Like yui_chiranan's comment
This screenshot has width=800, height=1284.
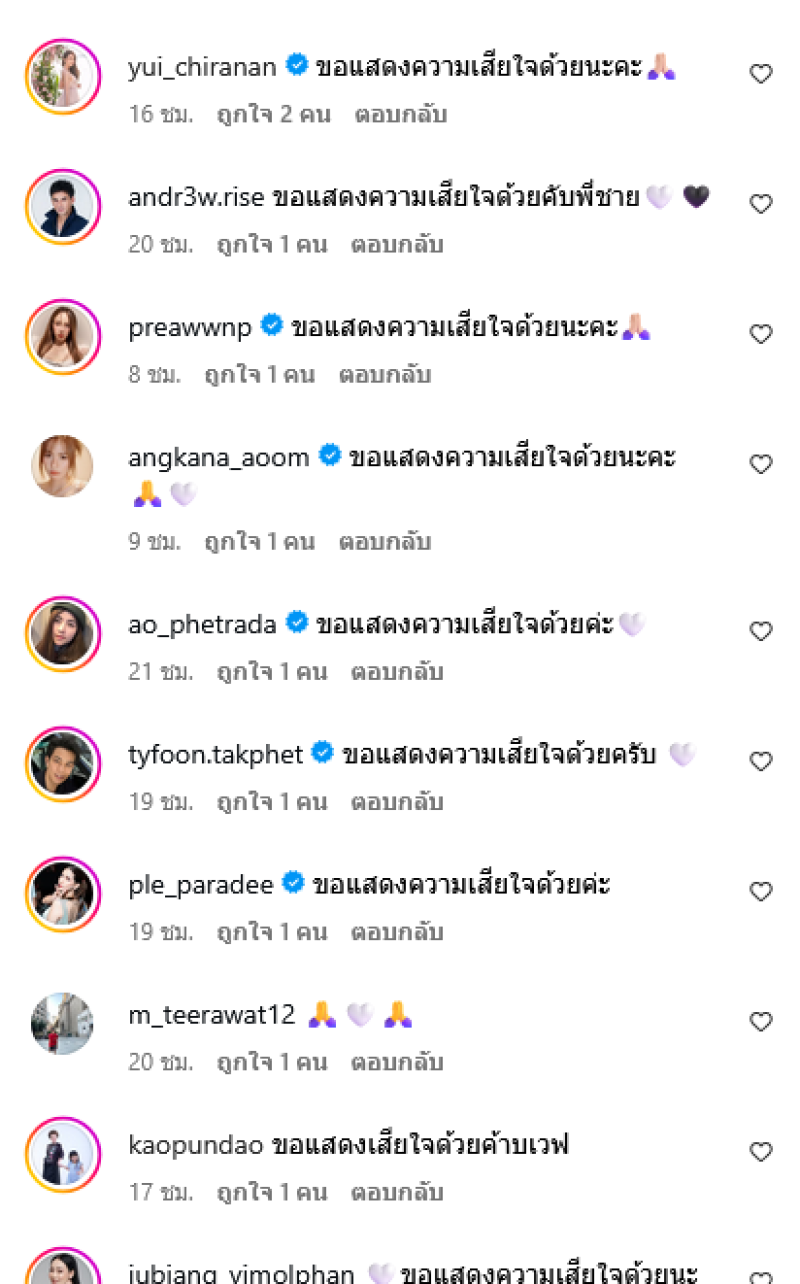761,74
